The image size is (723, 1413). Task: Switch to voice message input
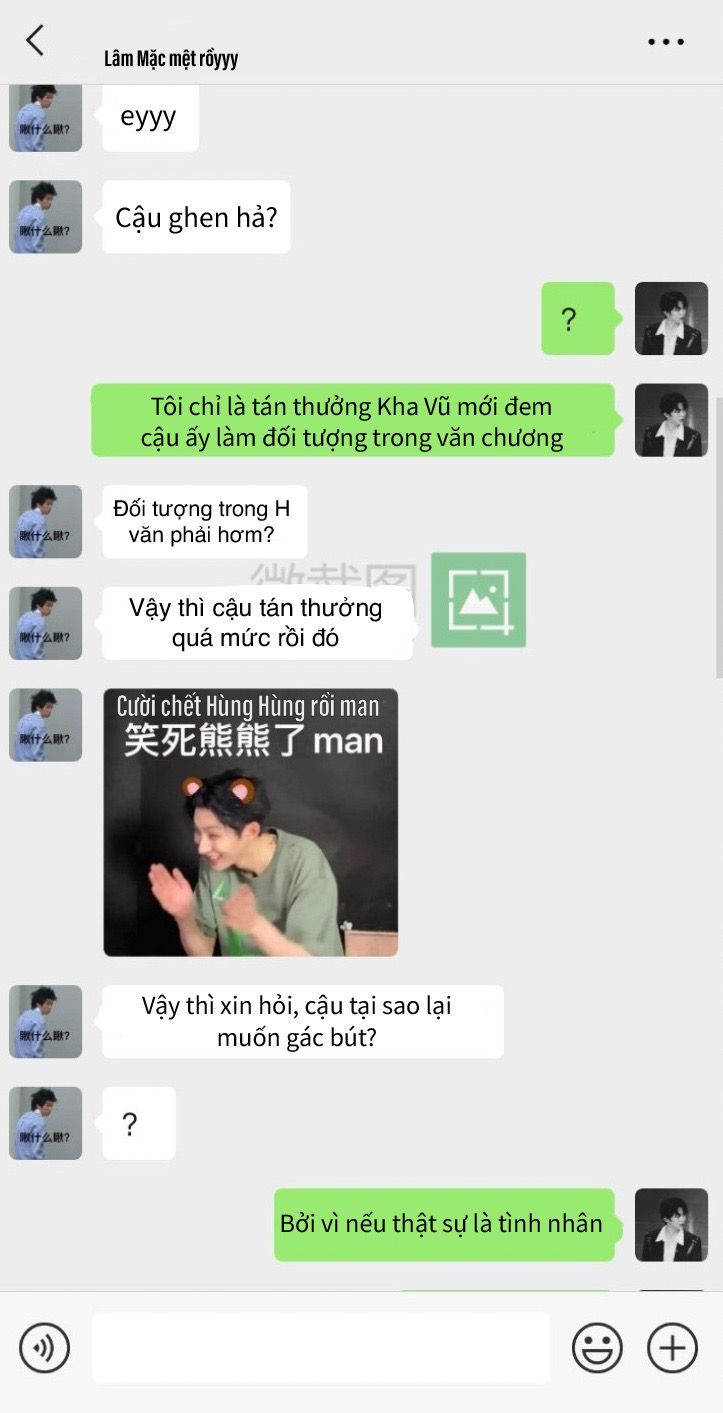[45, 1347]
